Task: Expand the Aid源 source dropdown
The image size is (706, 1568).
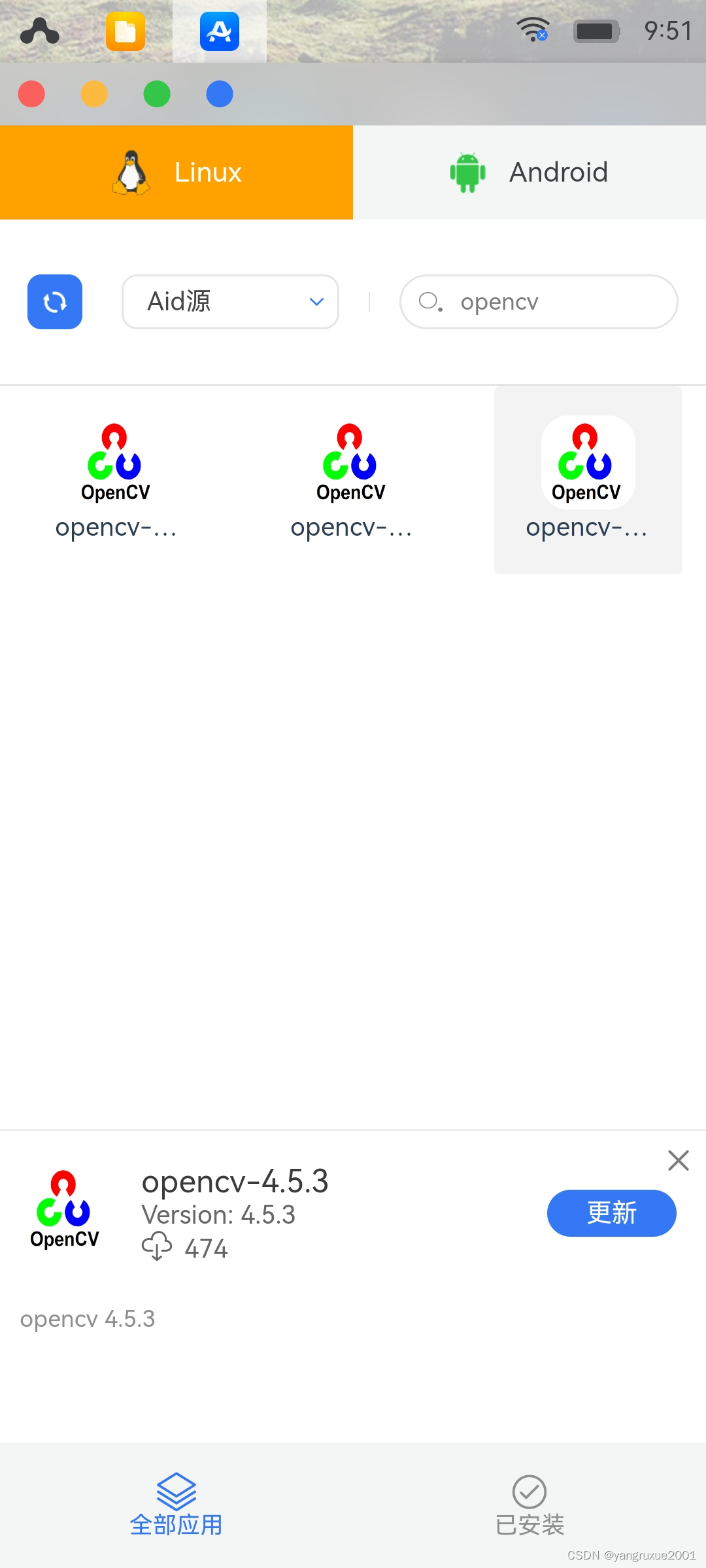Action: tap(230, 302)
